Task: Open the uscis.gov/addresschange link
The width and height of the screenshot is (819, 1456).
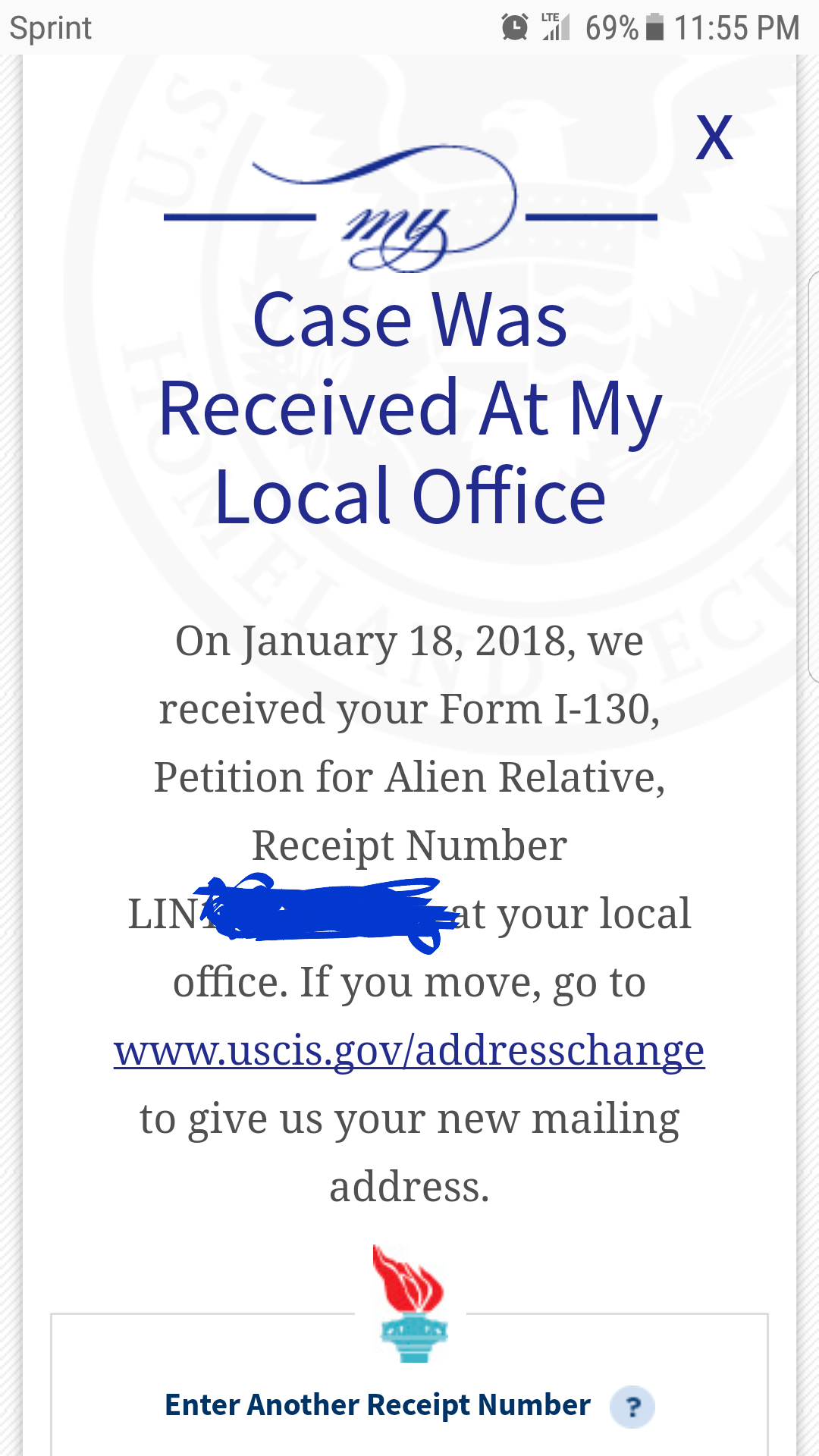Action: (x=409, y=1050)
